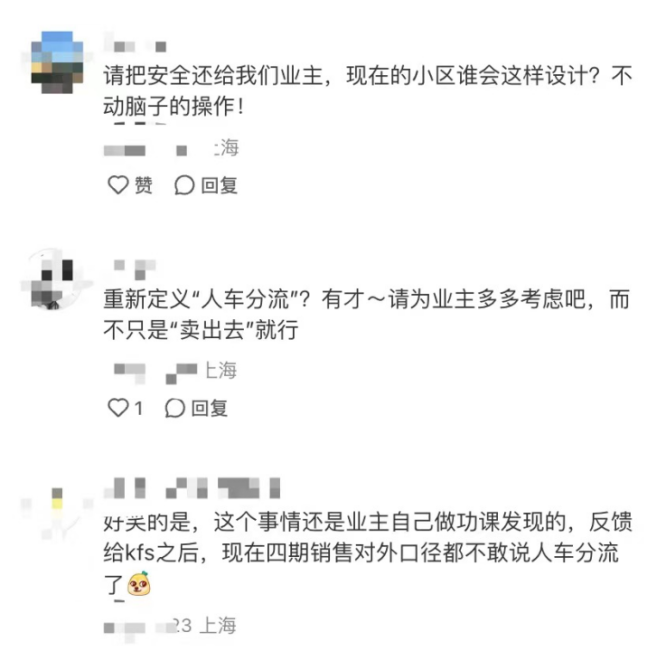Reply to the comment 请把安全还给我们业主

click(x=206, y=185)
